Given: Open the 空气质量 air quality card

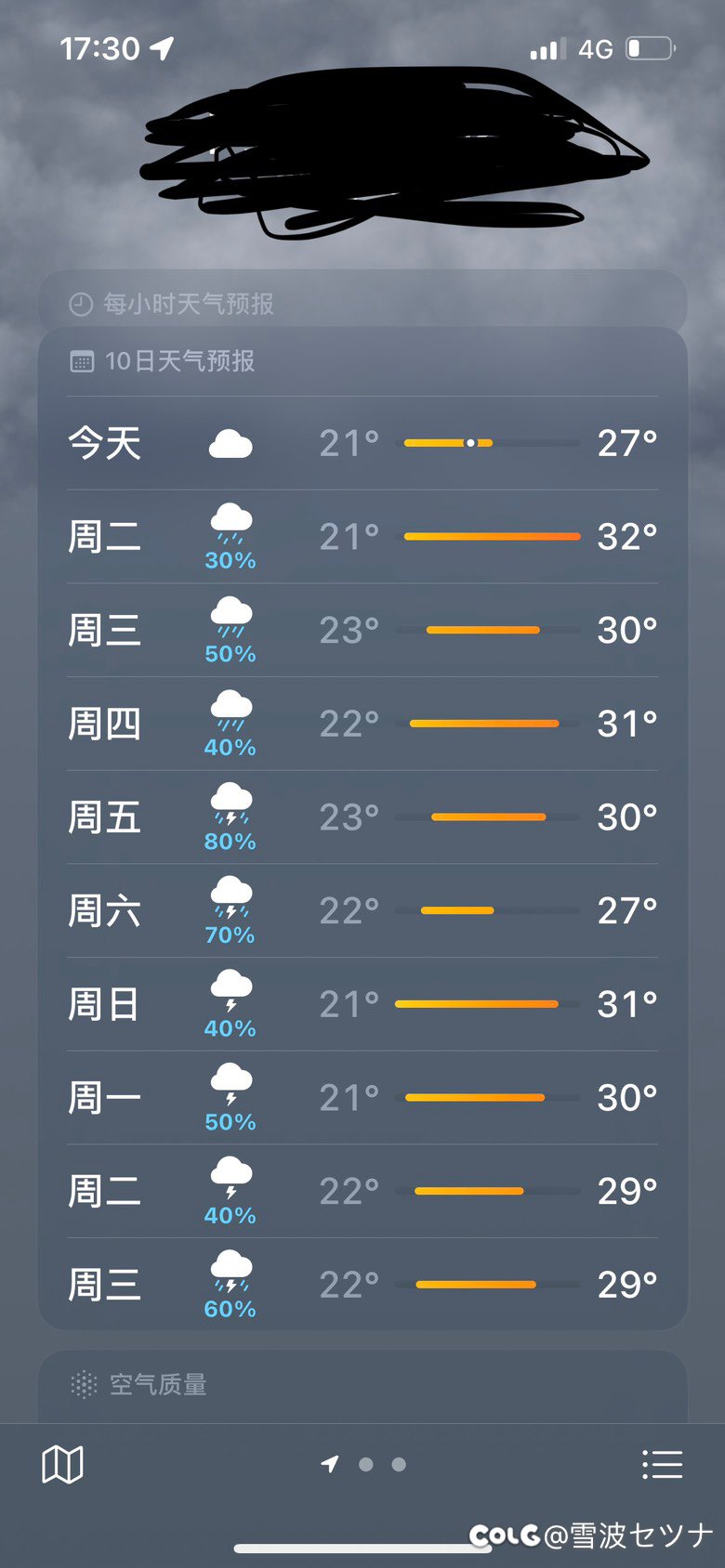Looking at the screenshot, I should 362,1386.
